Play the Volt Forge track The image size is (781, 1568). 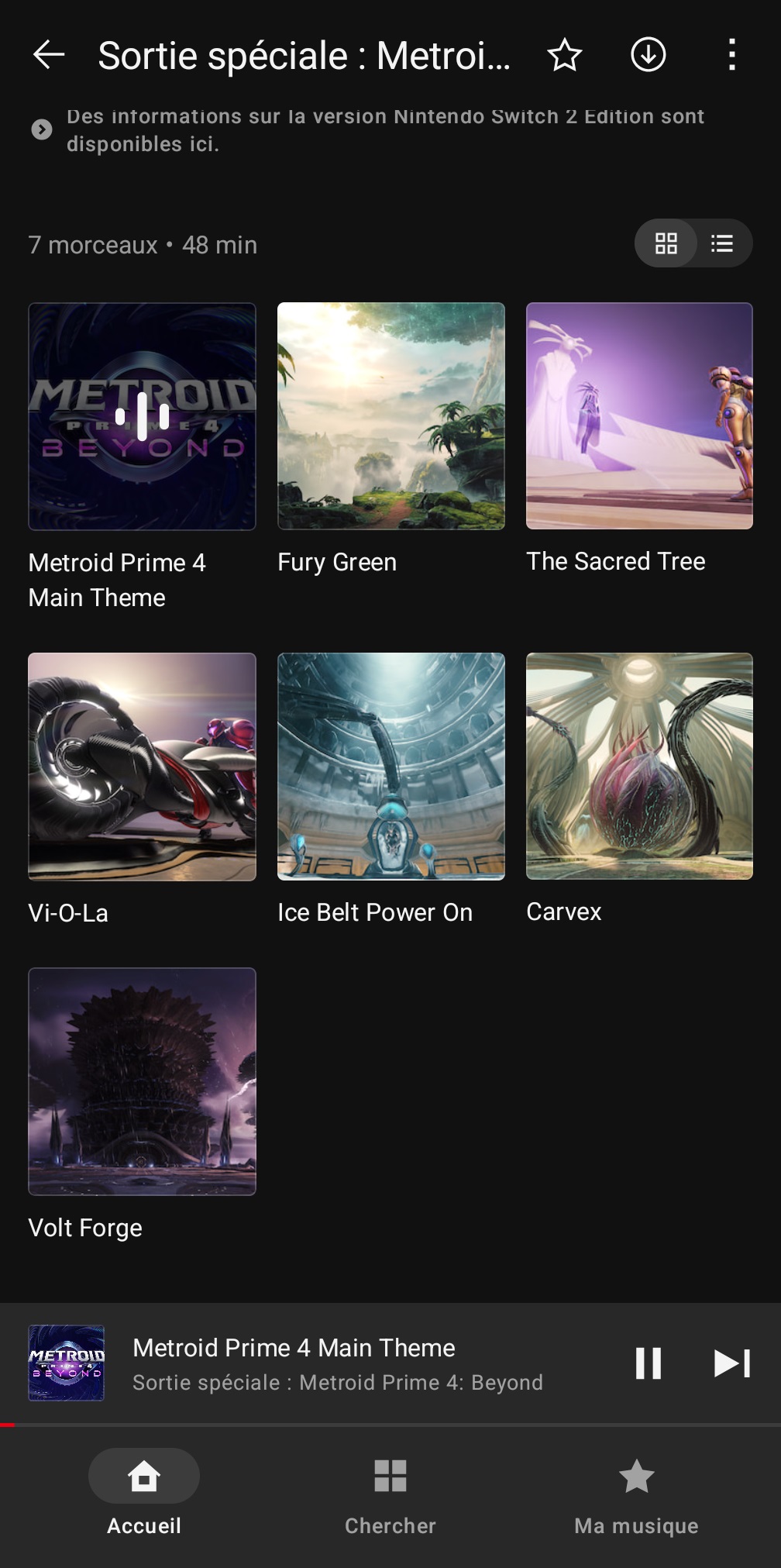[142, 1081]
